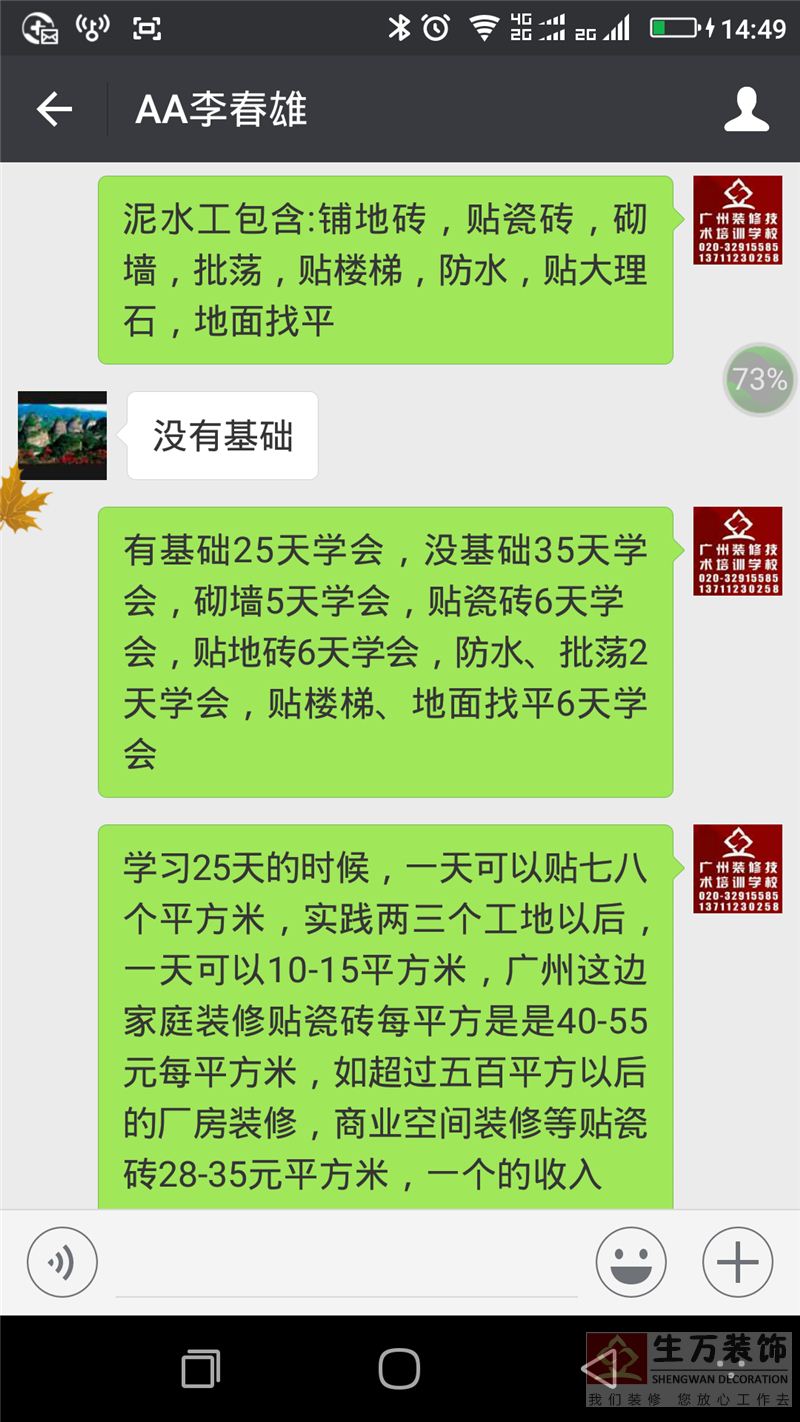Tap the message text input field

tap(345, 1264)
